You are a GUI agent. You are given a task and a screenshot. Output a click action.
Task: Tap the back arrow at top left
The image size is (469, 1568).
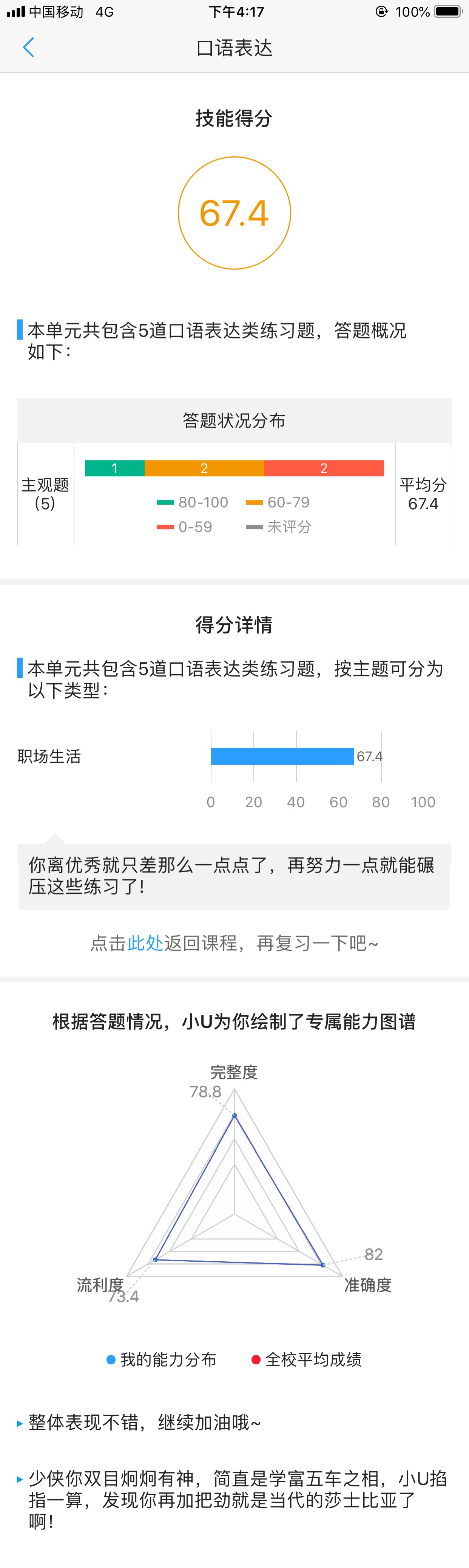pyautogui.click(x=28, y=48)
